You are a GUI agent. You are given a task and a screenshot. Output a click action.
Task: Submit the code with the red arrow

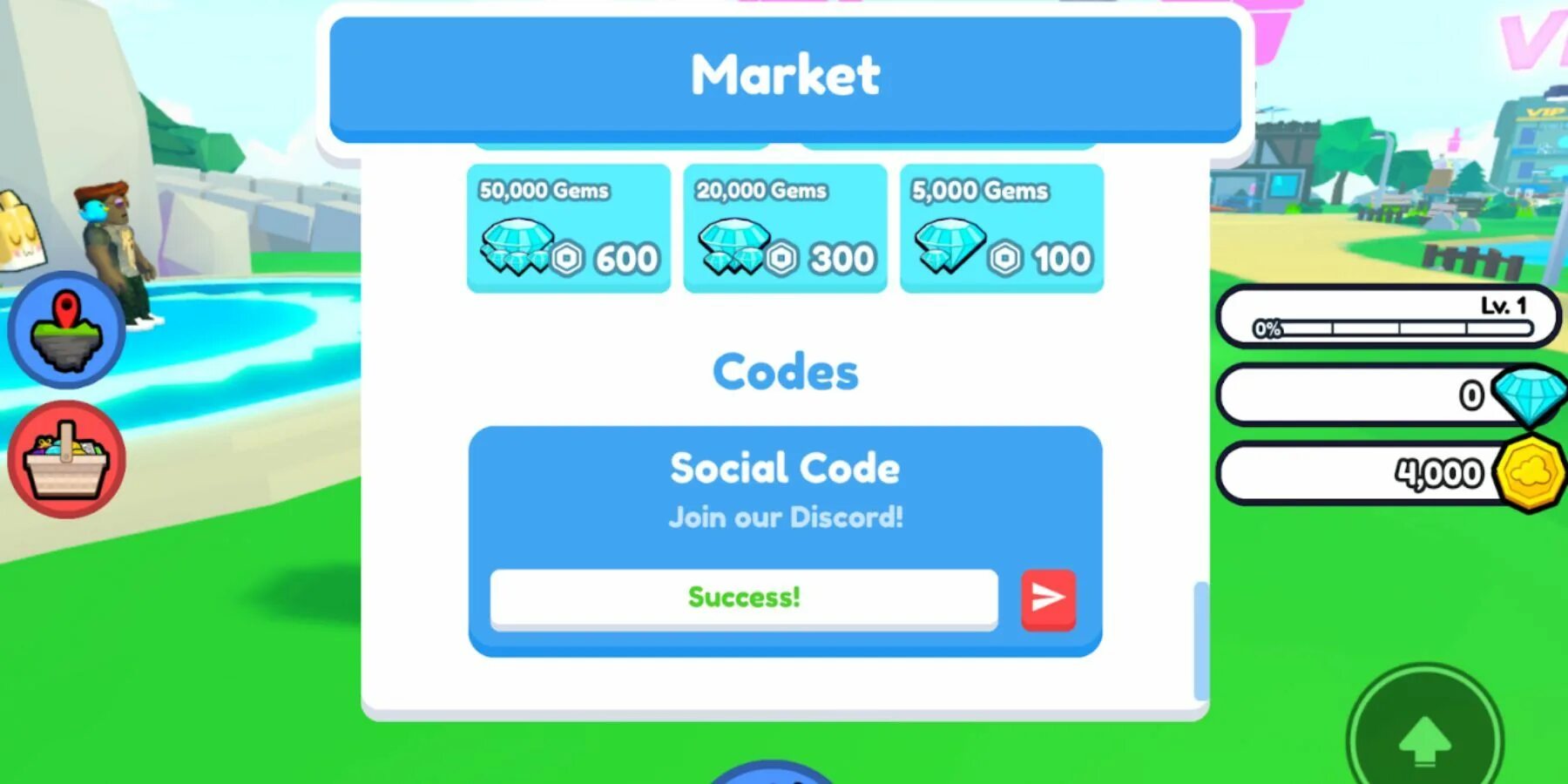click(1048, 599)
